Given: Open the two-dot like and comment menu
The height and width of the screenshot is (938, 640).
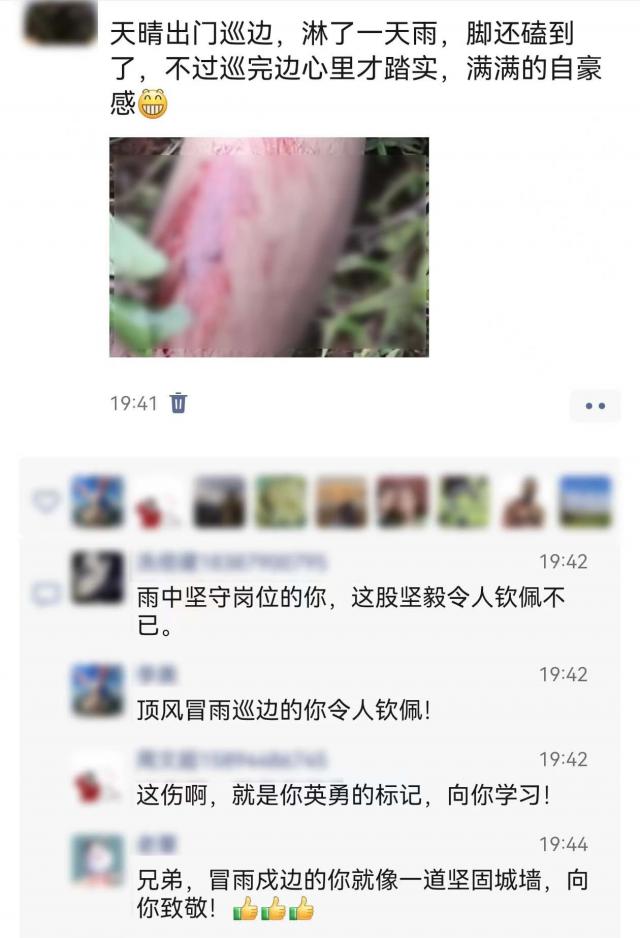Looking at the screenshot, I should click(595, 406).
